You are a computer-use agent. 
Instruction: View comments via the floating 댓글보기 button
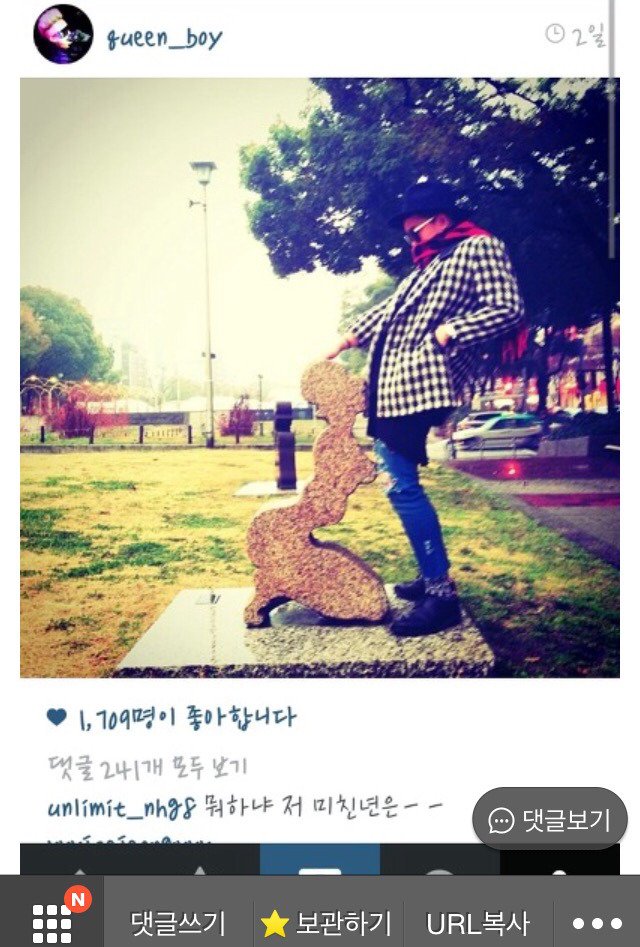click(549, 820)
